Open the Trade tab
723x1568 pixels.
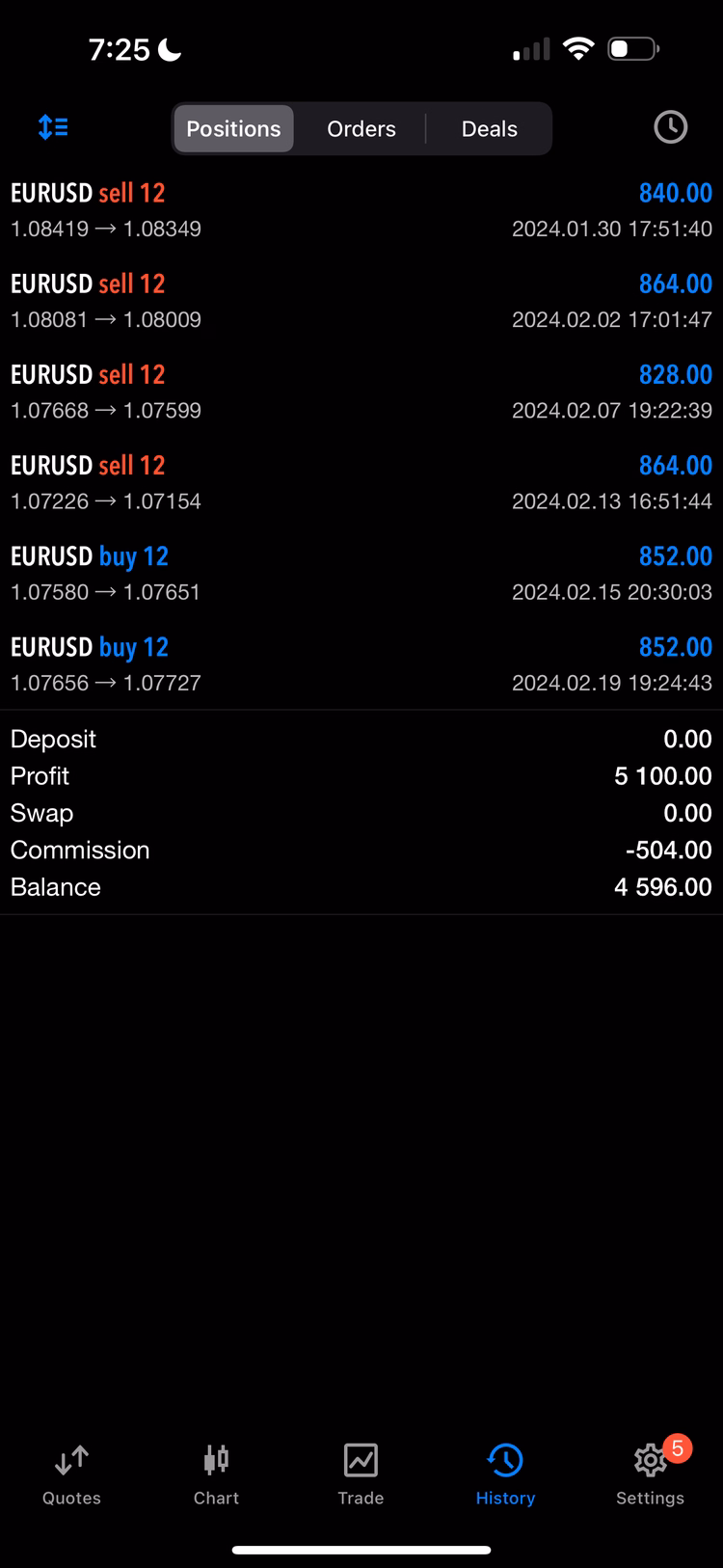coord(361,1475)
